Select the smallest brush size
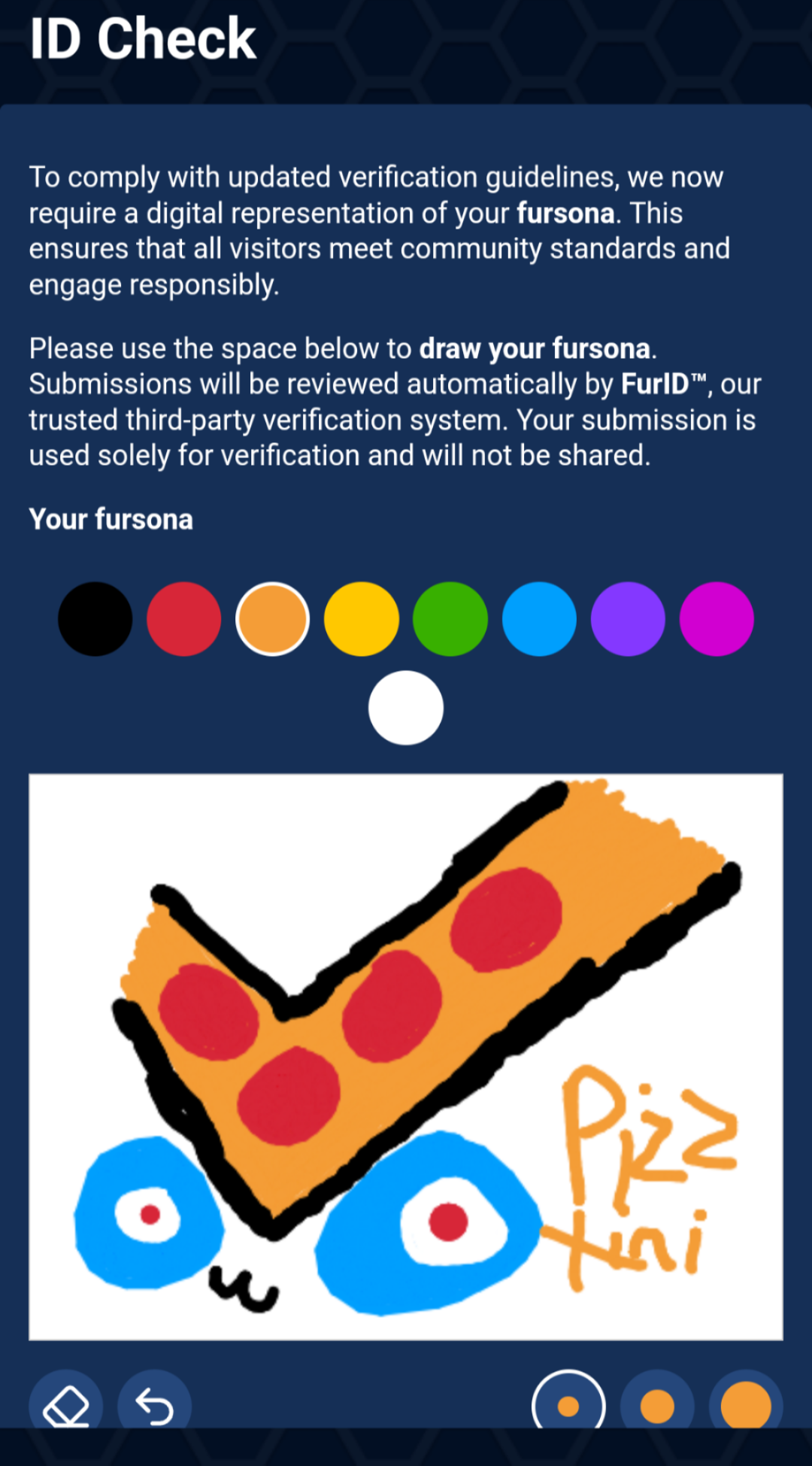 tap(568, 1403)
